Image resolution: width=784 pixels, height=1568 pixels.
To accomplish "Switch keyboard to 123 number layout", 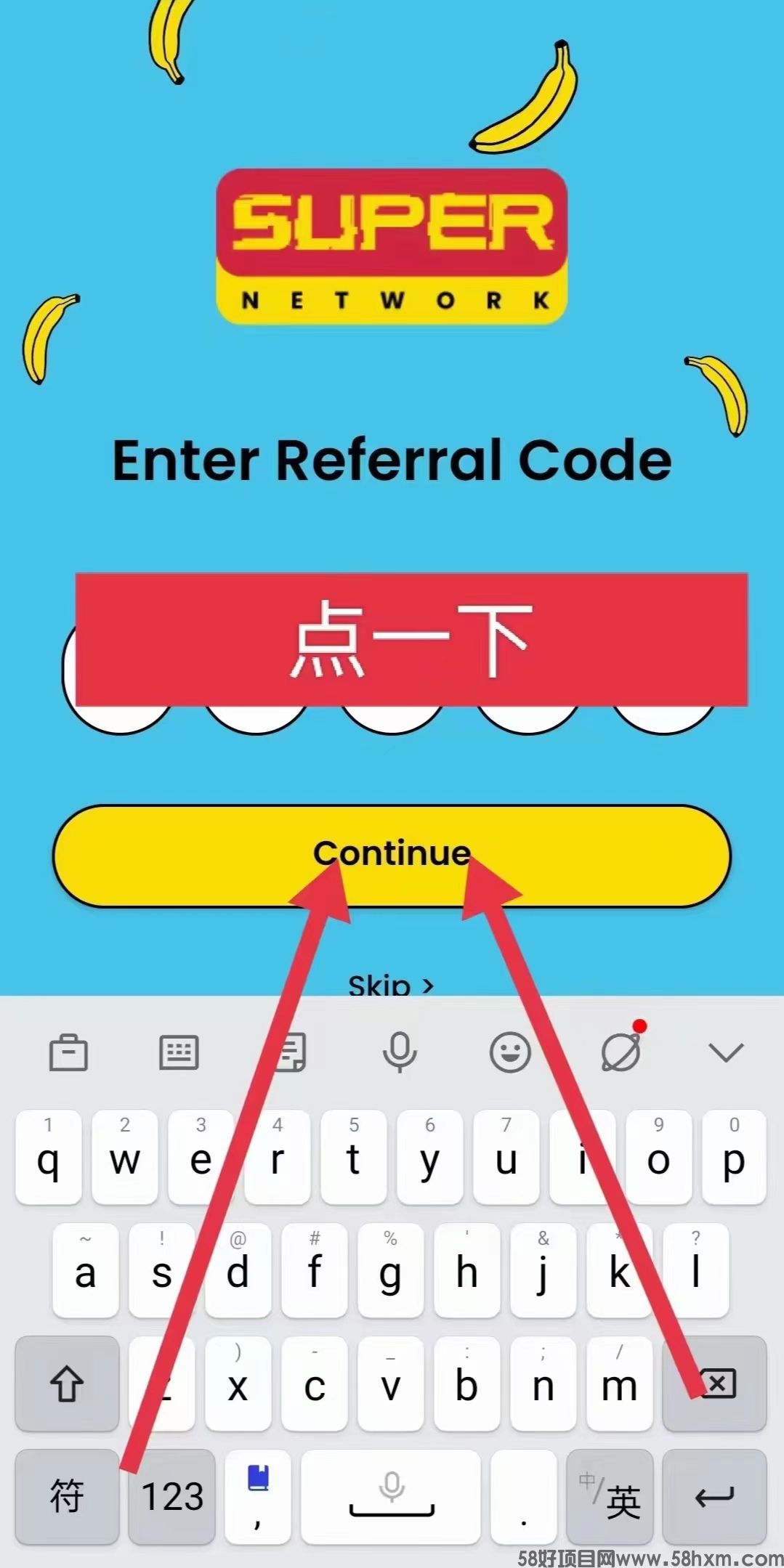I will 172,1496.
